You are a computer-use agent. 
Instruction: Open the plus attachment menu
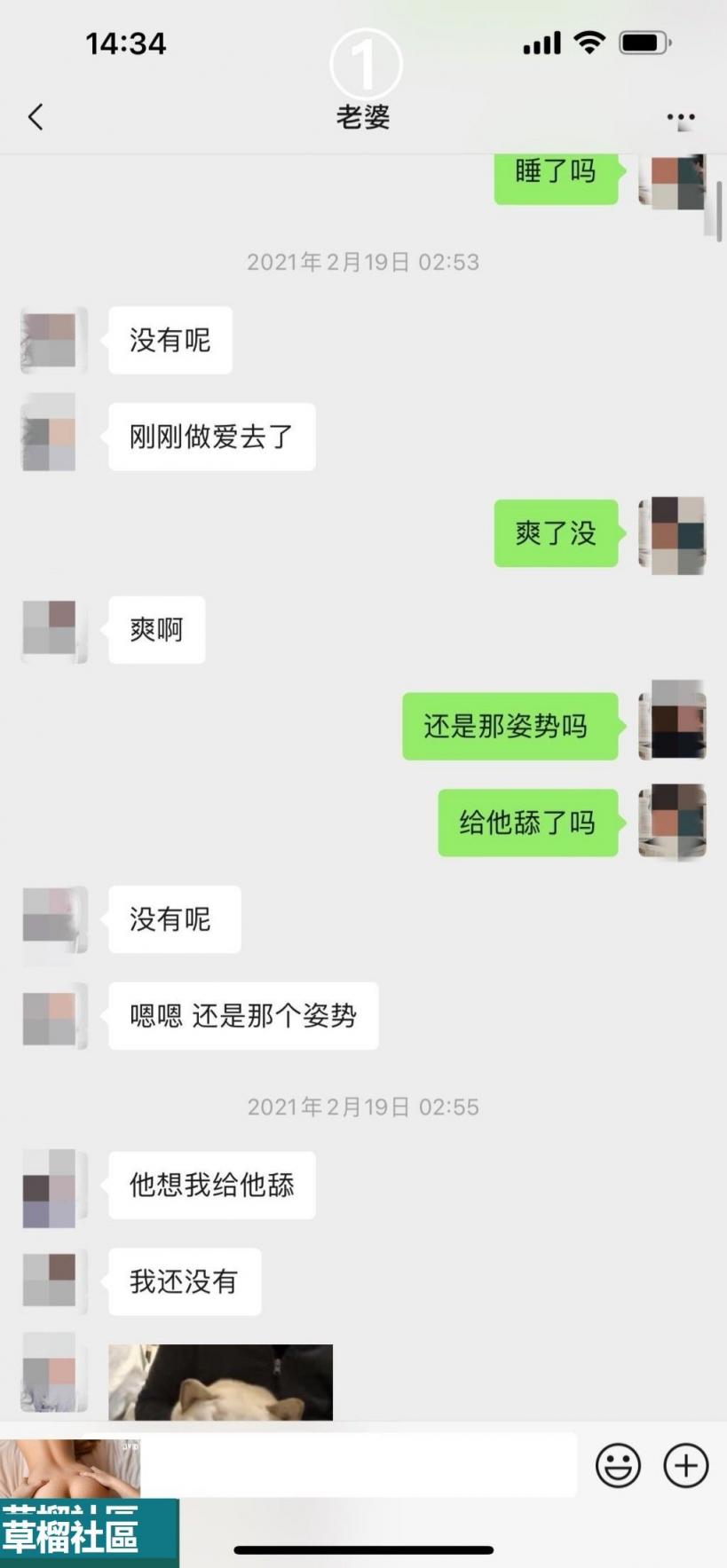[x=686, y=1465]
